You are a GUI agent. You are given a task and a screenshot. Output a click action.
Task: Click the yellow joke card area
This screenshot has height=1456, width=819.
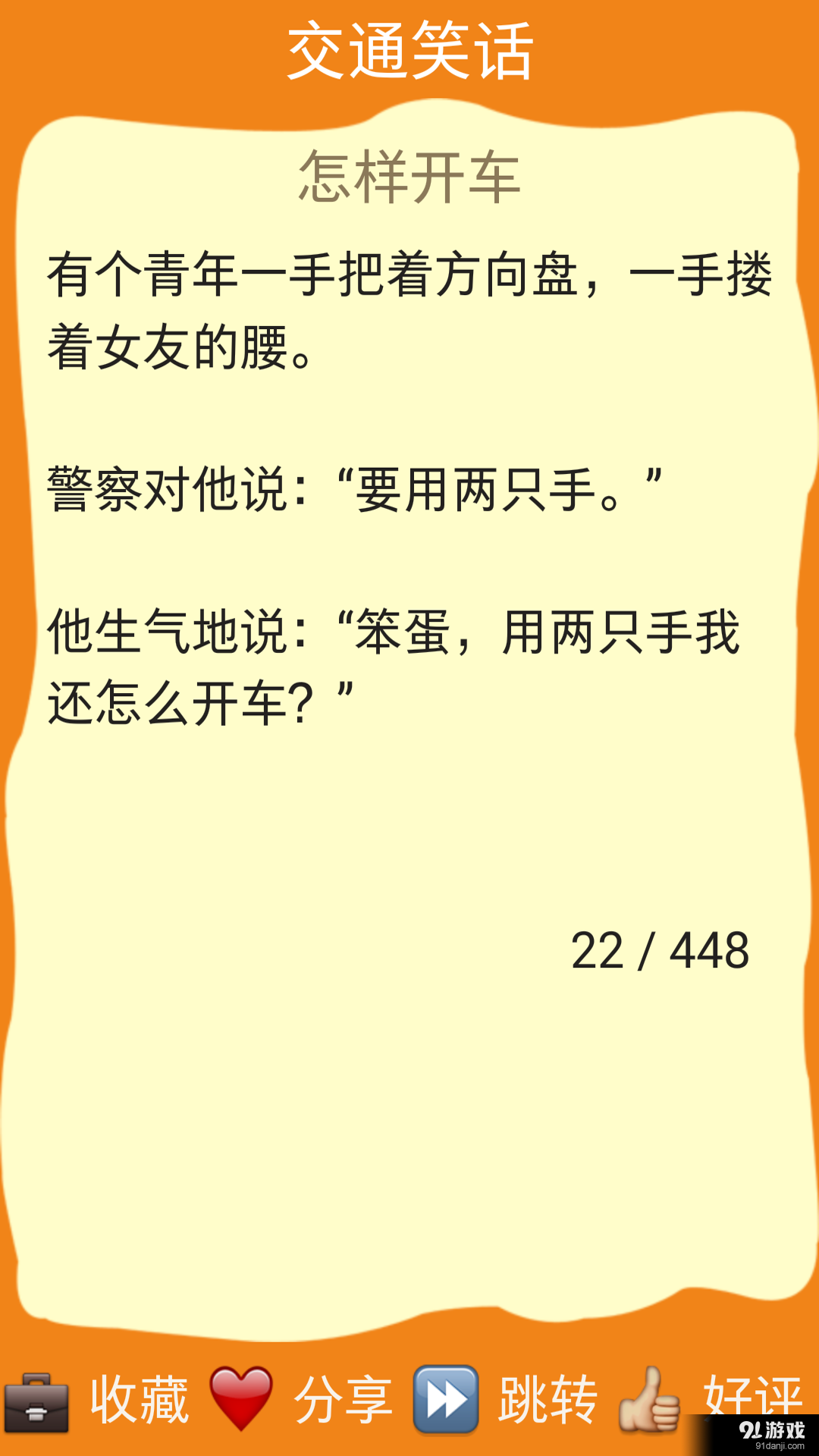[x=409, y=1137]
